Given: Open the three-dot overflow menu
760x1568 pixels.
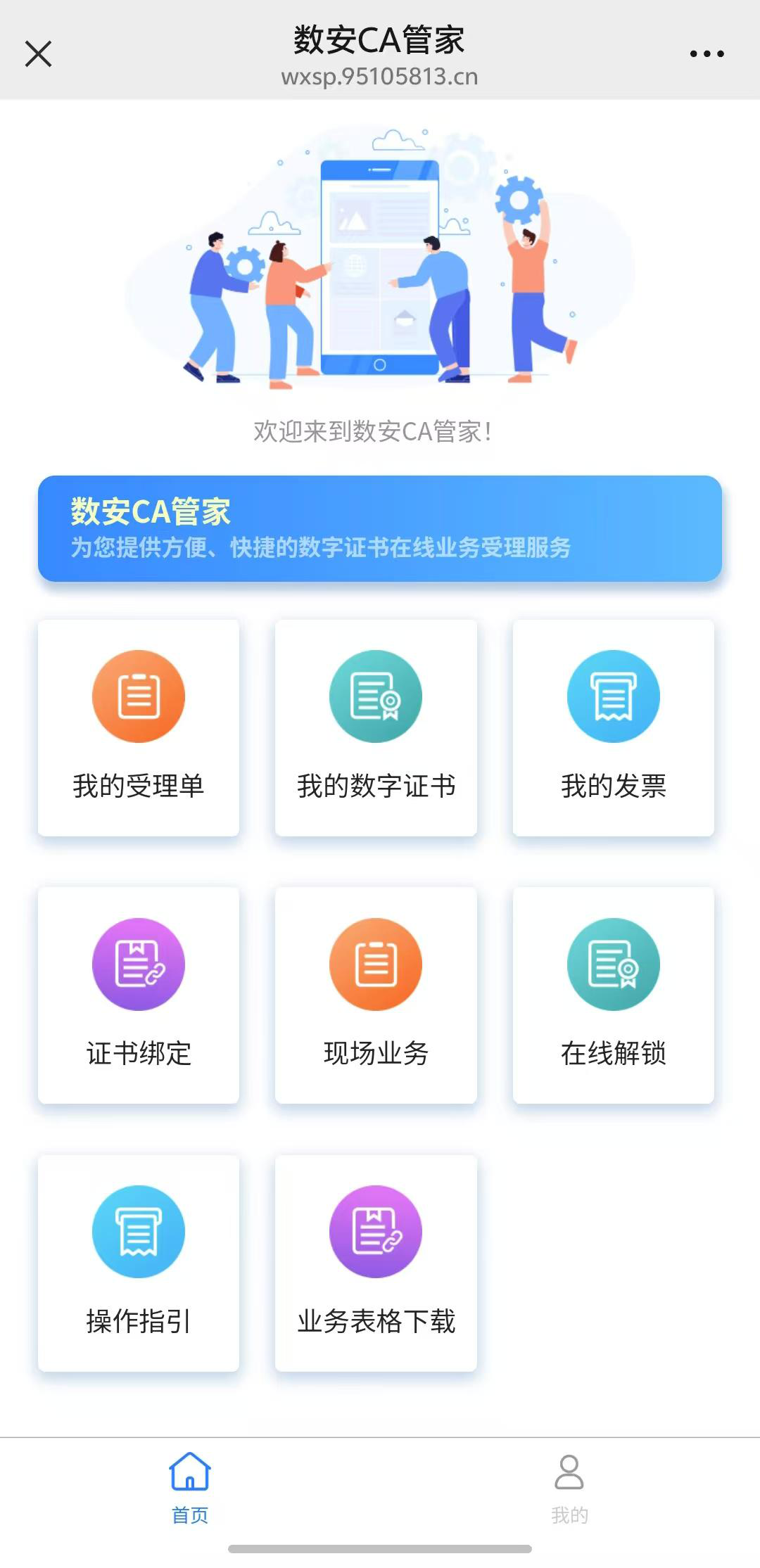Looking at the screenshot, I should 707,53.
